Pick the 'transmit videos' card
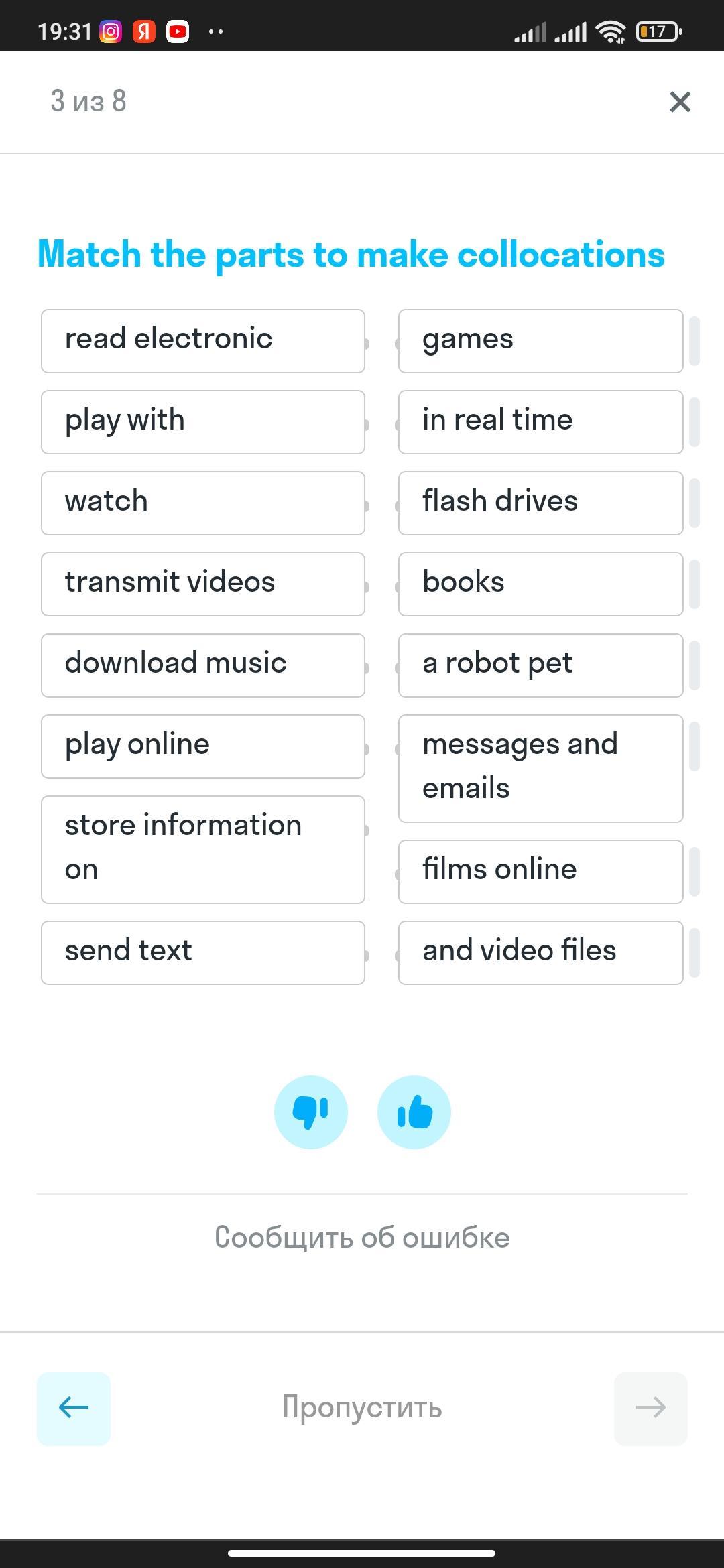Image resolution: width=724 pixels, height=1568 pixels. [x=202, y=584]
